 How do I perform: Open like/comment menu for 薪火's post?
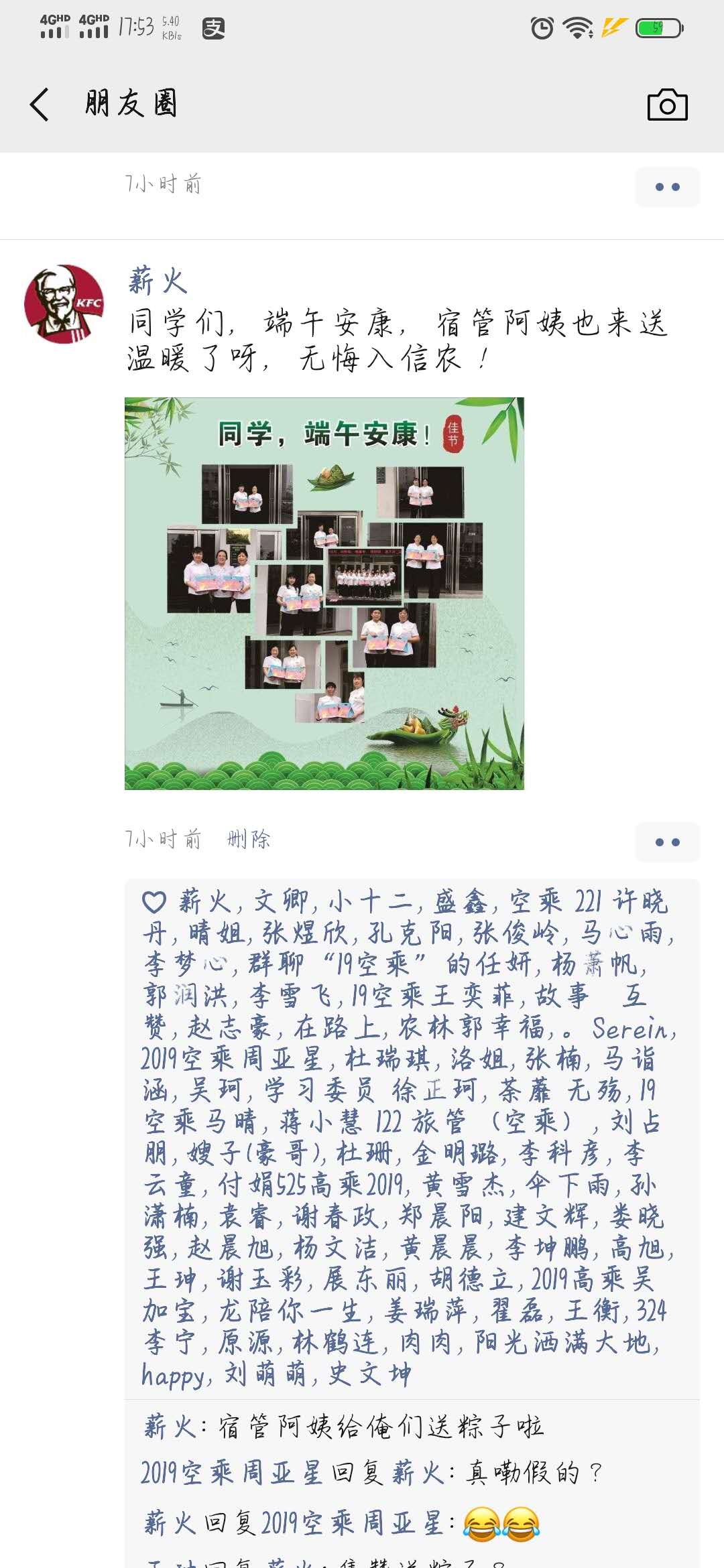[667, 842]
